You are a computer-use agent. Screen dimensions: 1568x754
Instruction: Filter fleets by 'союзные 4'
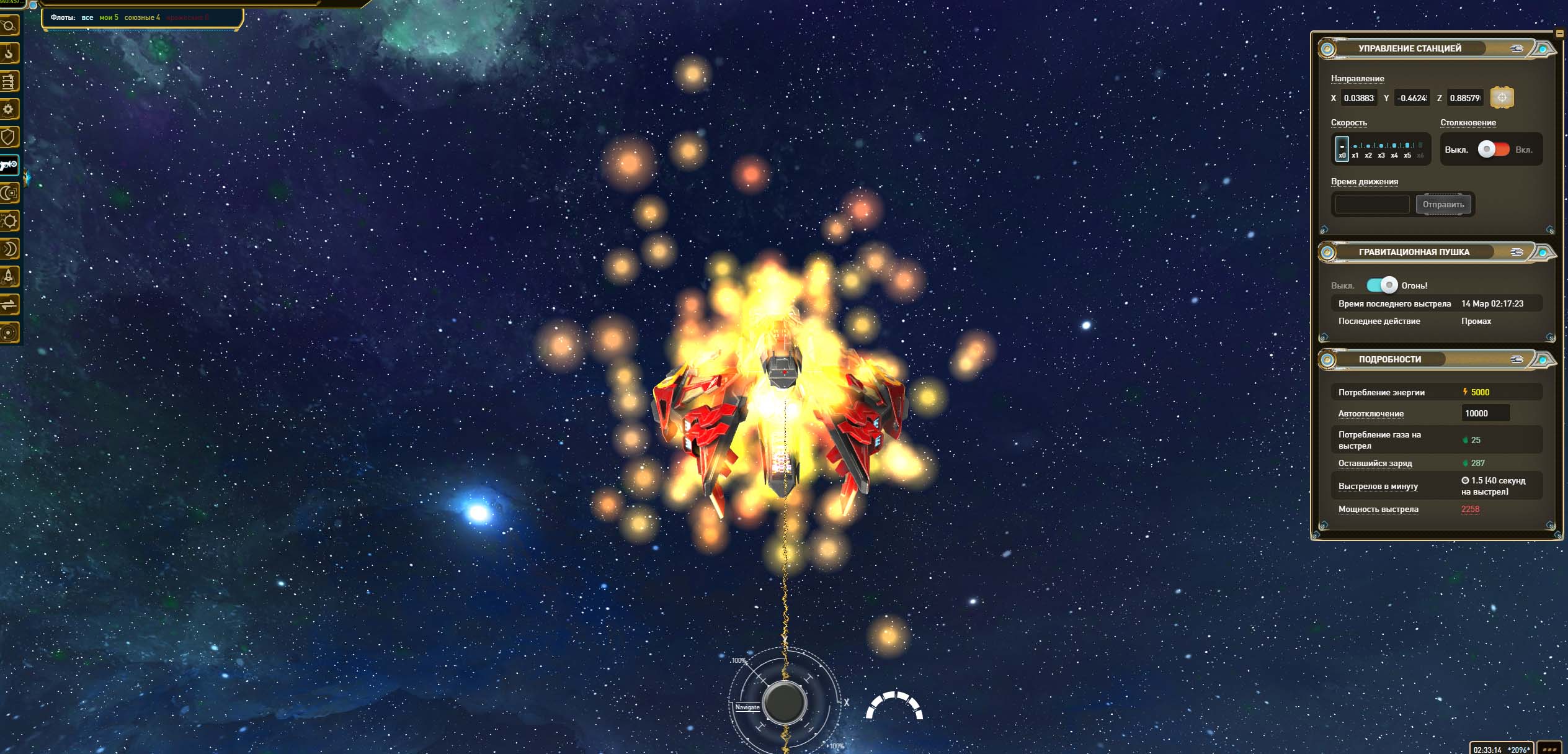point(142,17)
